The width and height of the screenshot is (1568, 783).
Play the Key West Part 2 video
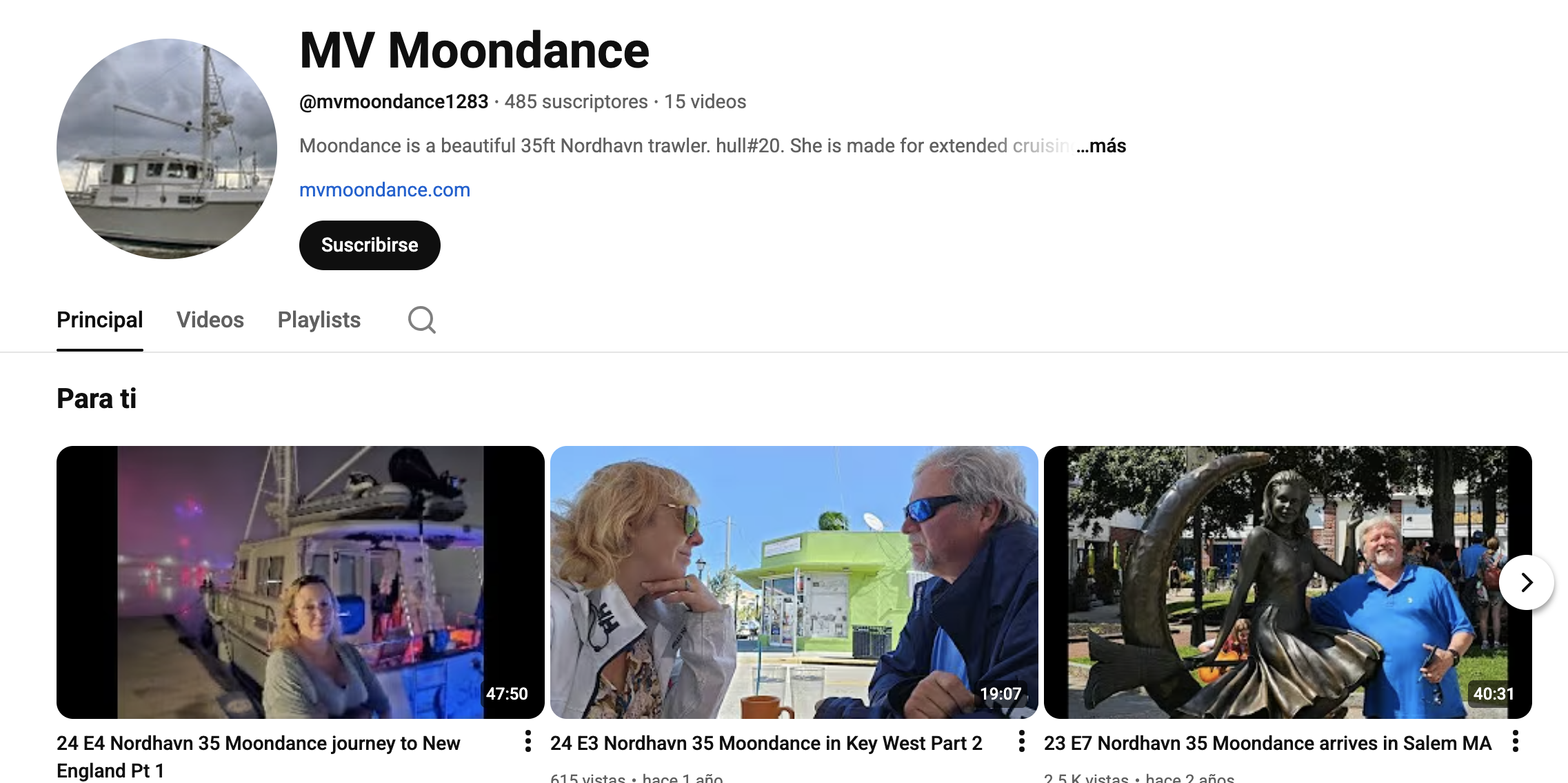(x=794, y=582)
